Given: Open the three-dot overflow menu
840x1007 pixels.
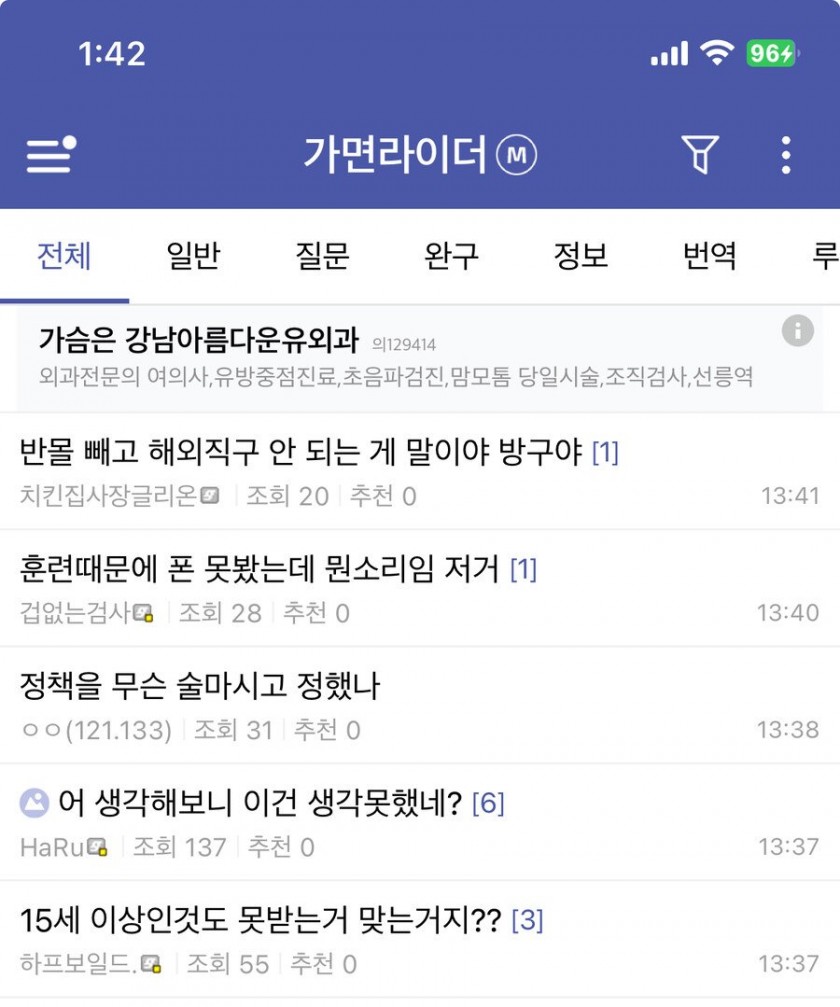Looking at the screenshot, I should pyautogui.click(x=786, y=155).
